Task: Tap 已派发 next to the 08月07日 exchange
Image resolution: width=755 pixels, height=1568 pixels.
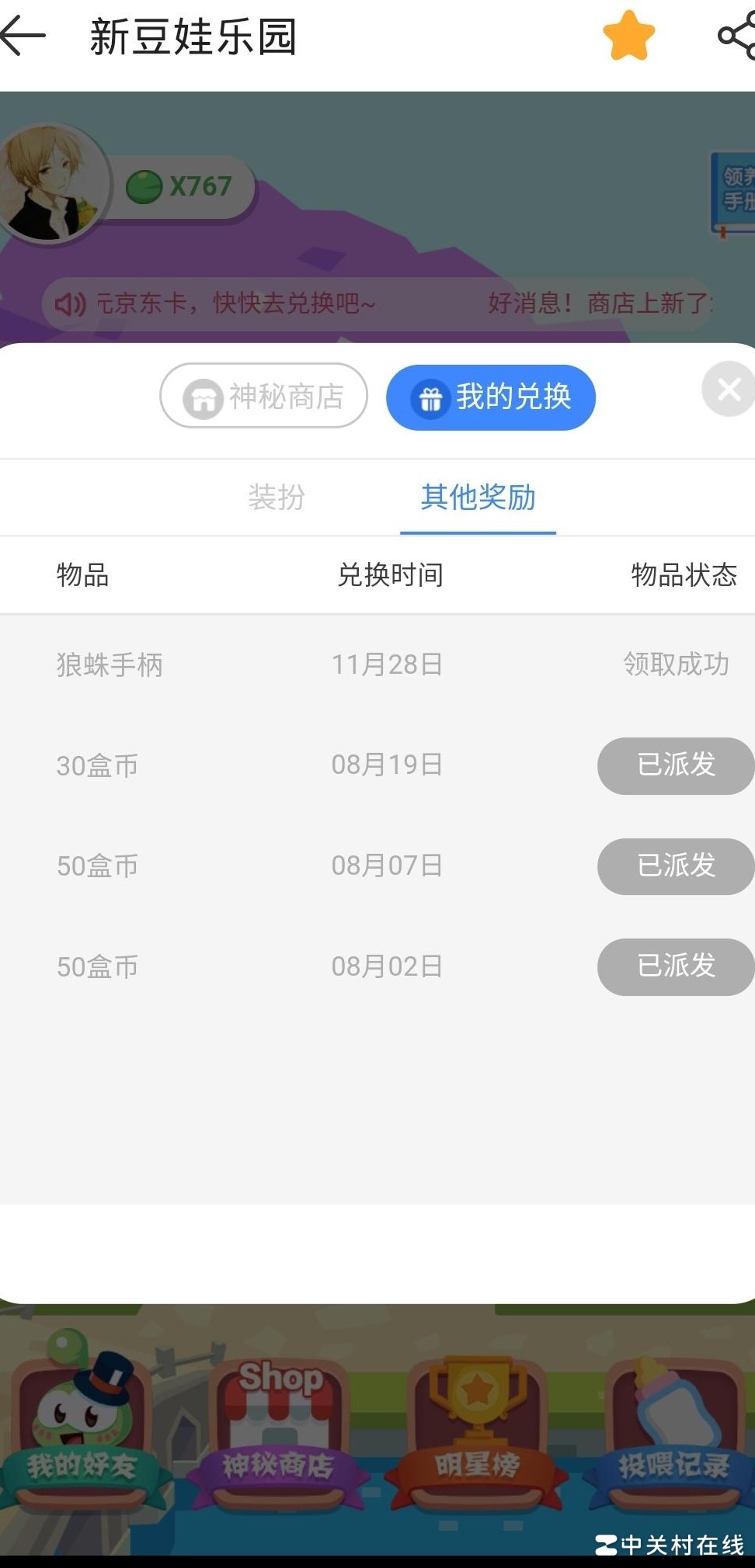Action: pos(675,866)
